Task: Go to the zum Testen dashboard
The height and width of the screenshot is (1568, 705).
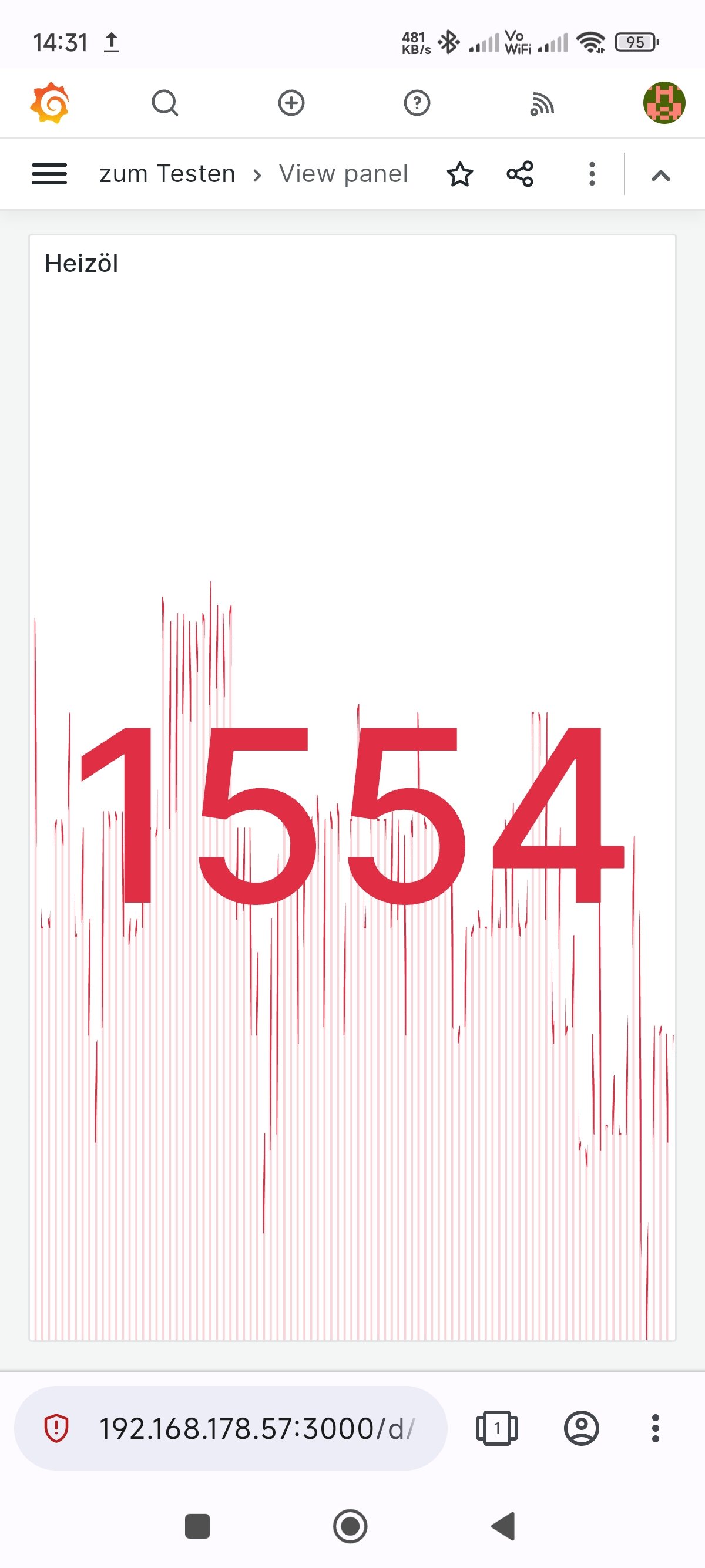Action: [167, 174]
